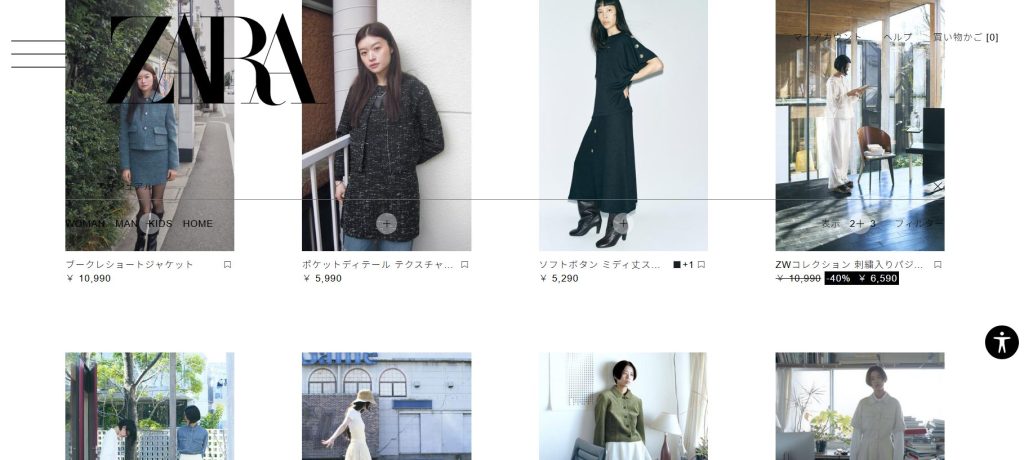Viewport: 1024px width, 460px height.
Task: Open the ポケットディテール テクスチャー jacket product
Action: 378,265
